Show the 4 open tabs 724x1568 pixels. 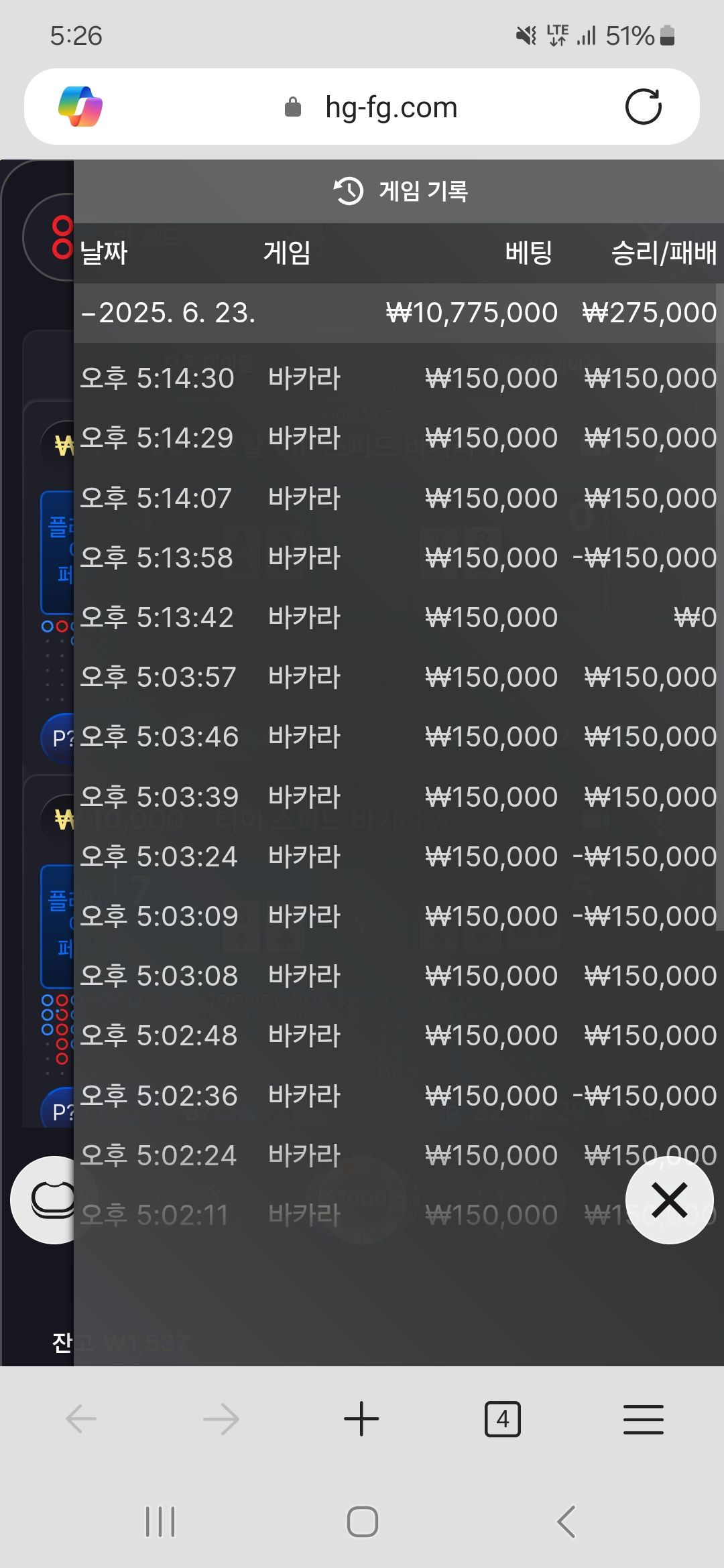click(503, 1419)
